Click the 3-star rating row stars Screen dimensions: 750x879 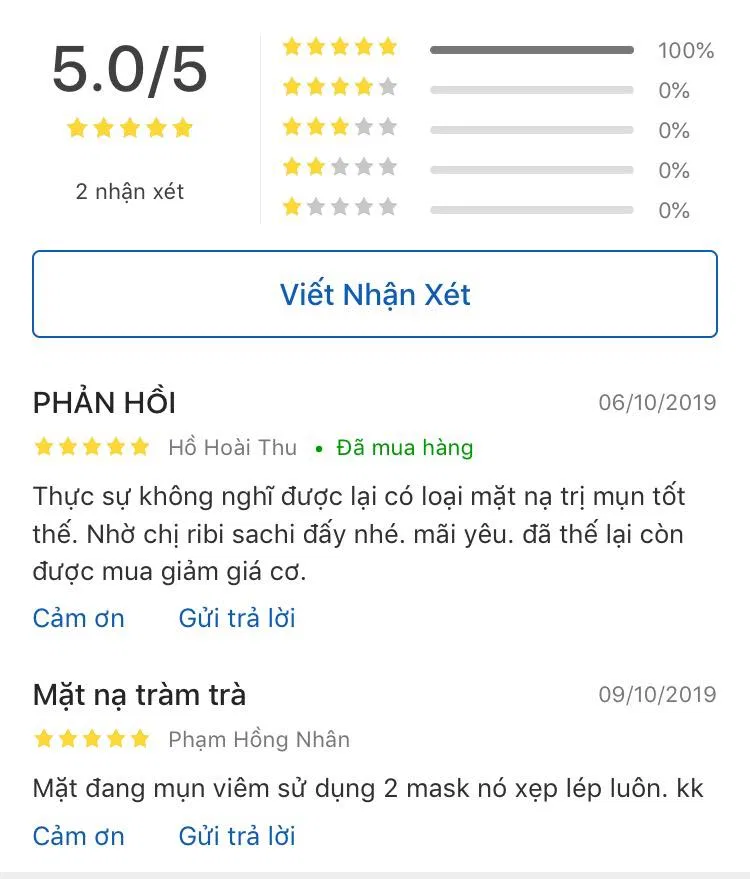[340, 127]
